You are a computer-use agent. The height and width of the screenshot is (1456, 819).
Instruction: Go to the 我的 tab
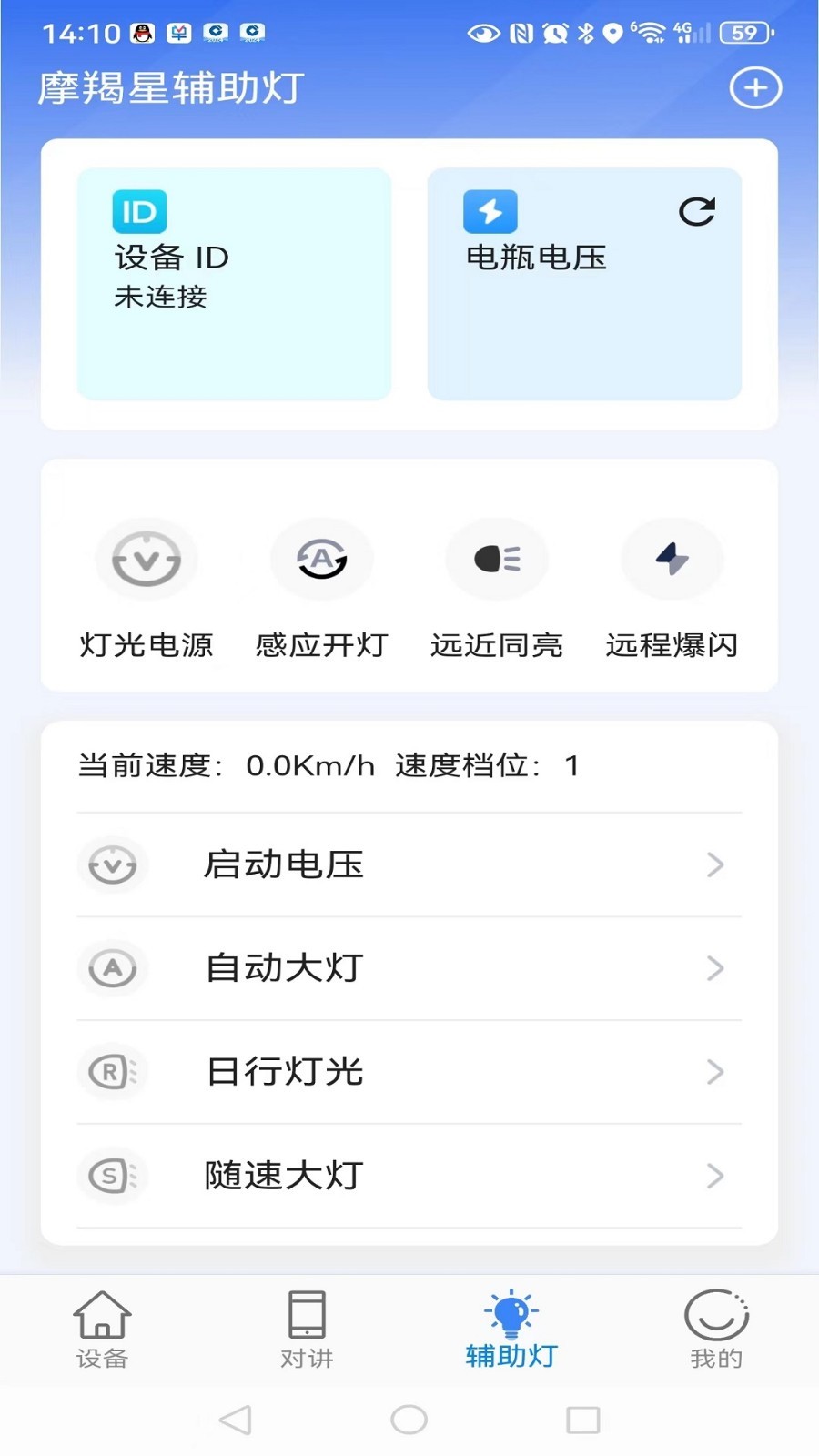click(716, 1330)
